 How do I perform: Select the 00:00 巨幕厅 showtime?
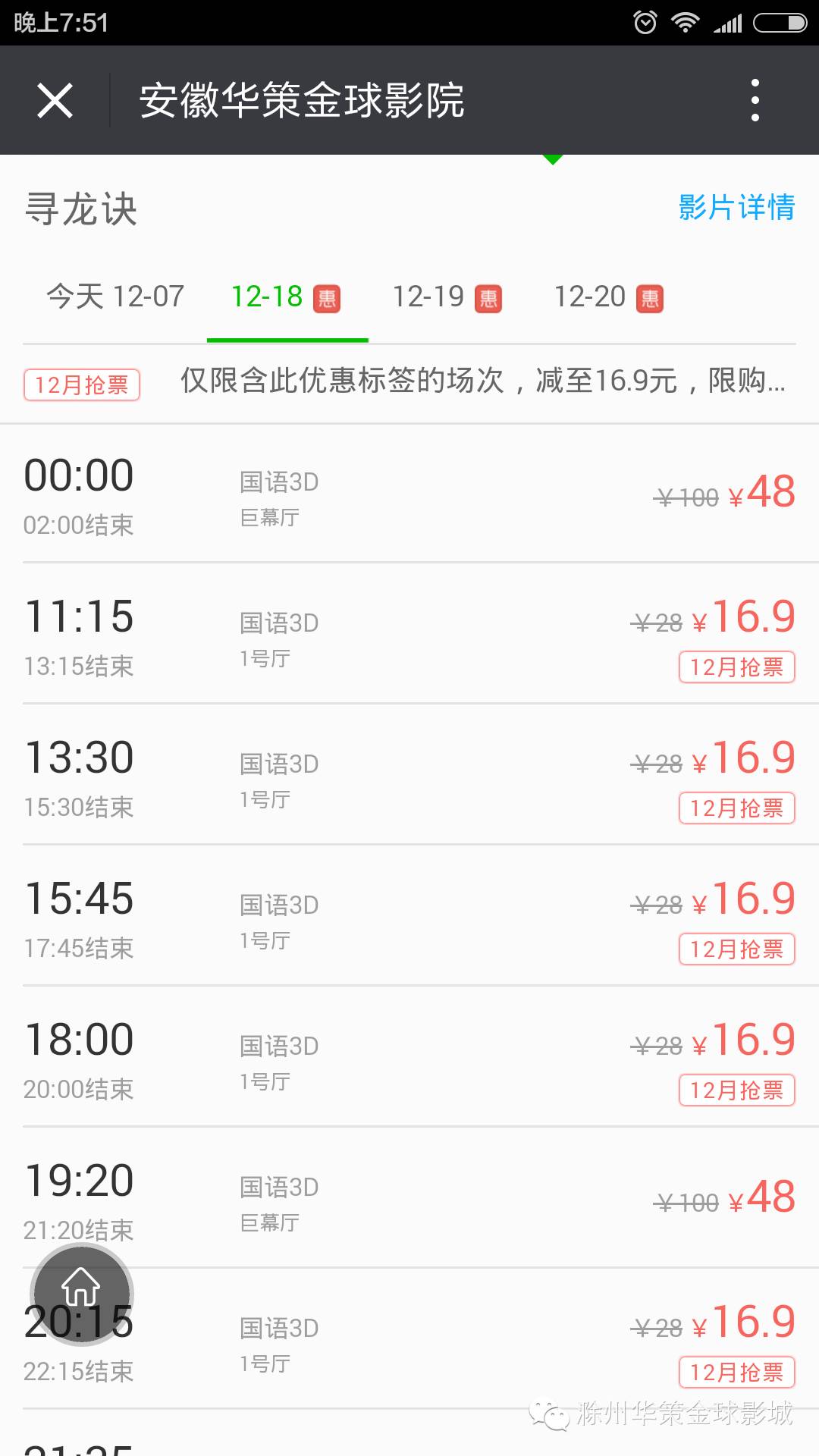click(409, 494)
